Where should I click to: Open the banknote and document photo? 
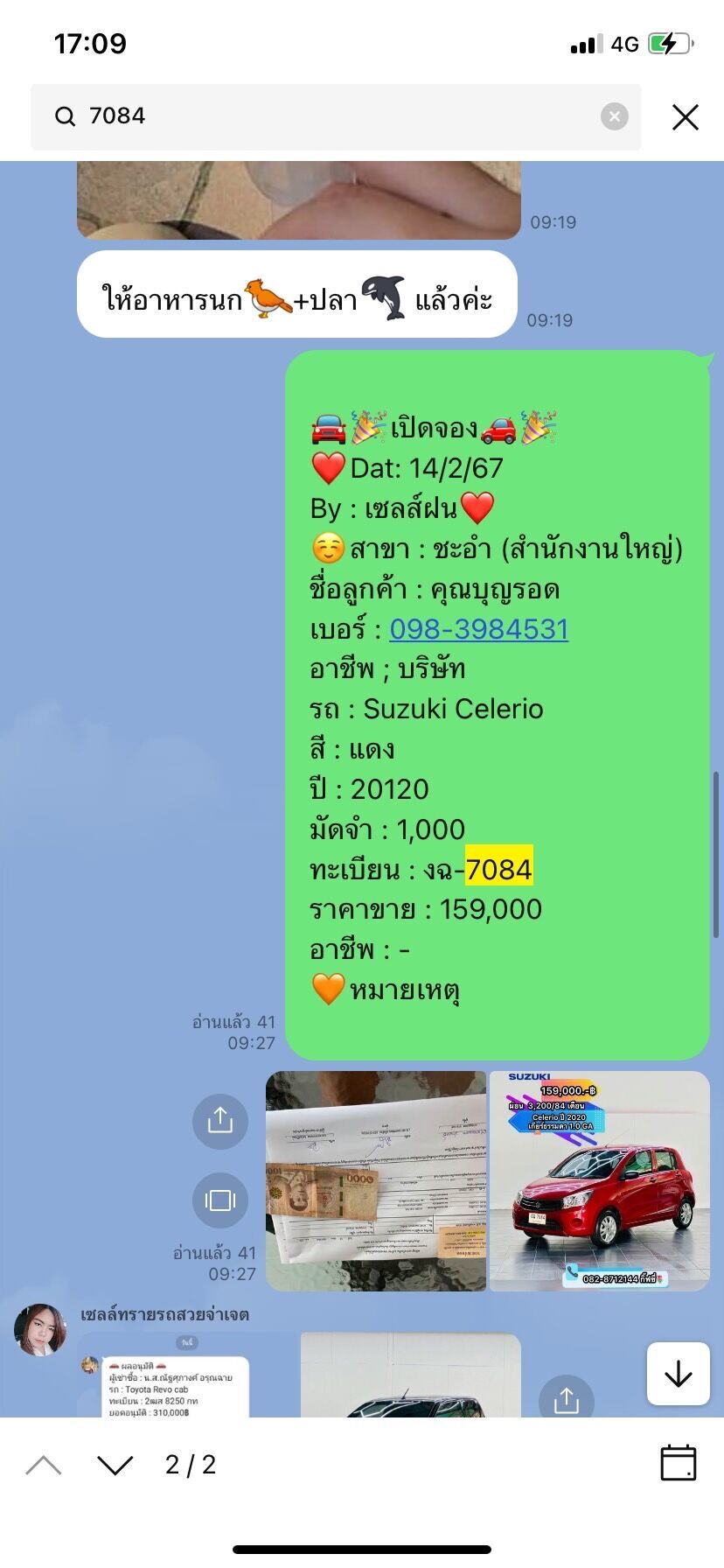[x=376, y=1181]
